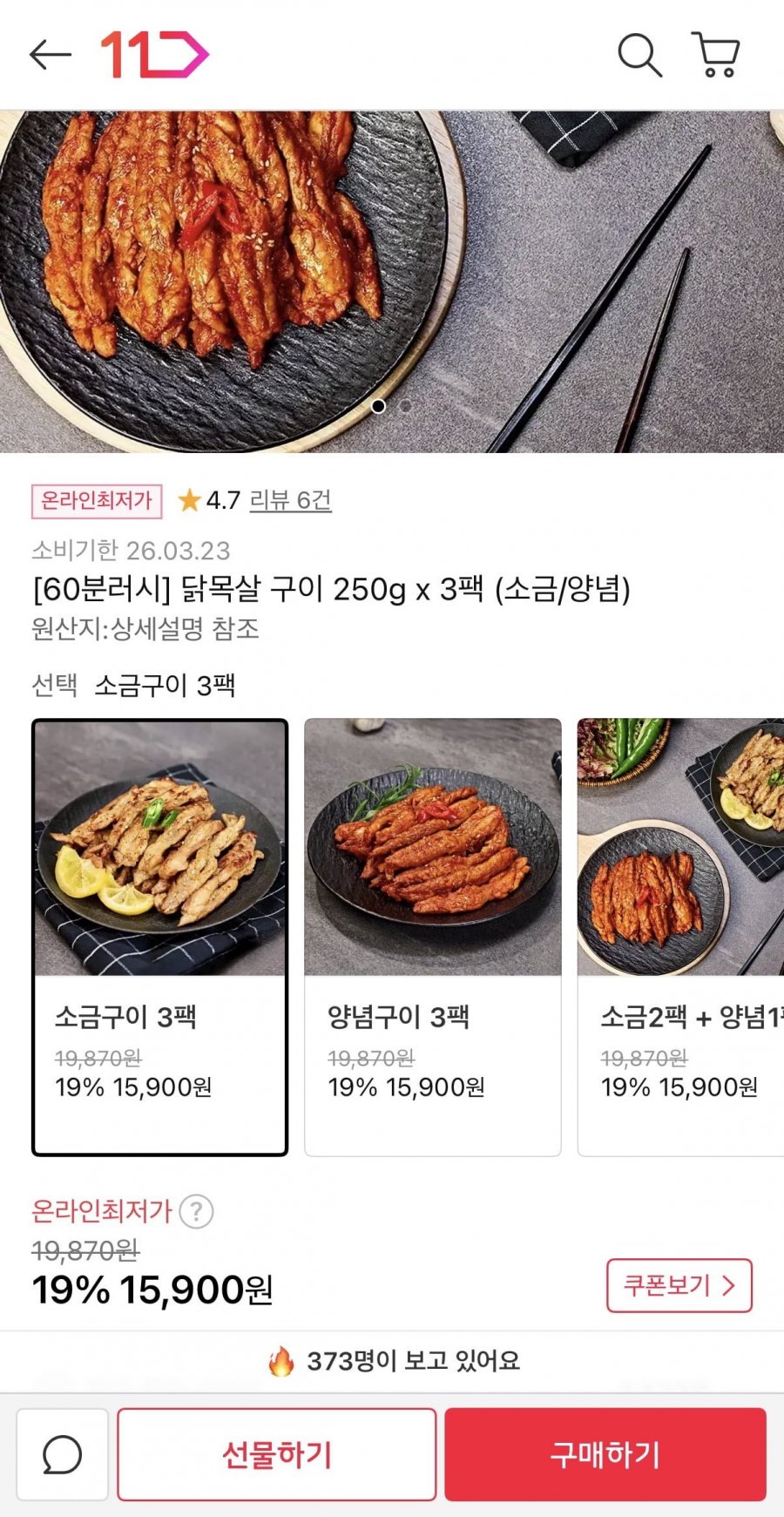This screenshot has height=1517, width=784.
Task: Tap 선물하기 to send as gift
Action: pos(277,1454)
